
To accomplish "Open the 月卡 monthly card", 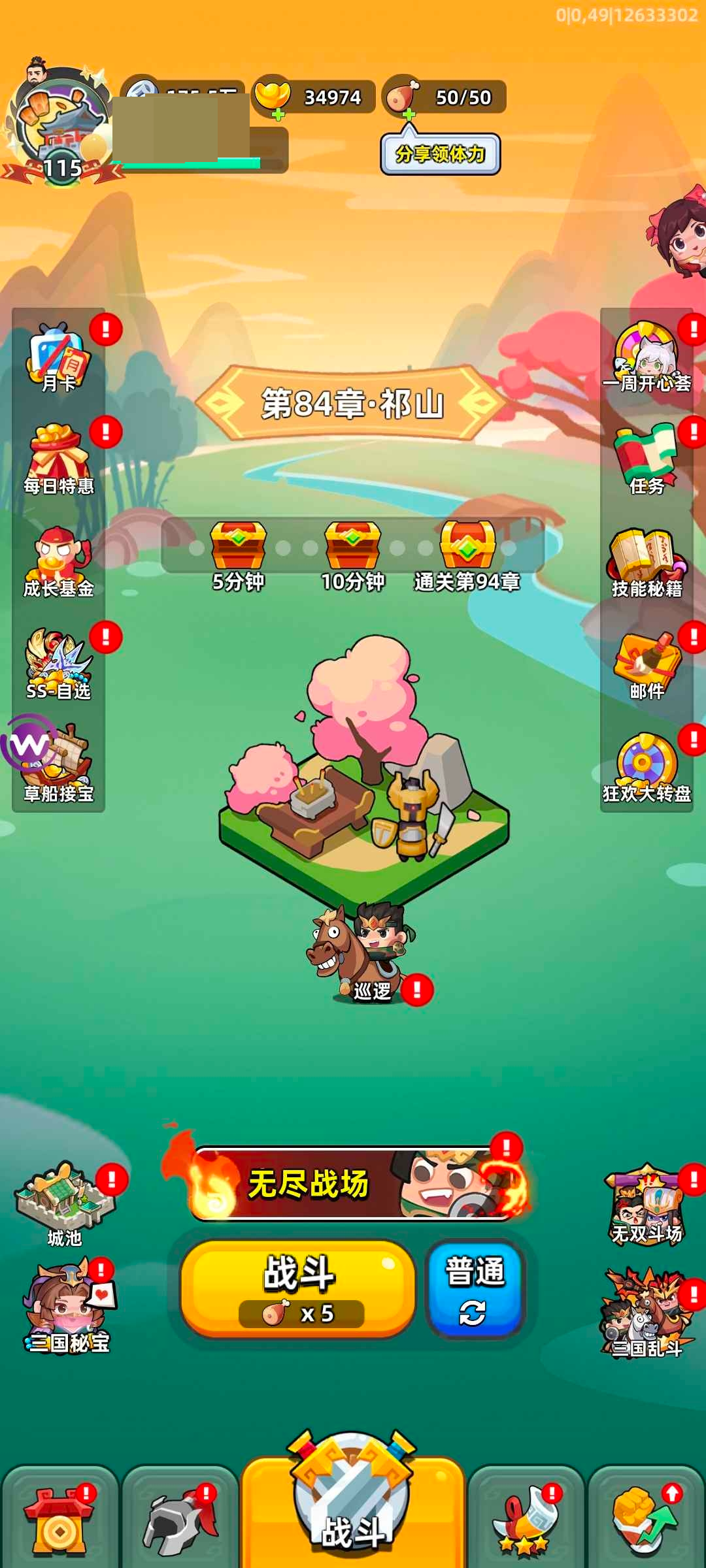I will pyautogui.click(x=58, y=356).
